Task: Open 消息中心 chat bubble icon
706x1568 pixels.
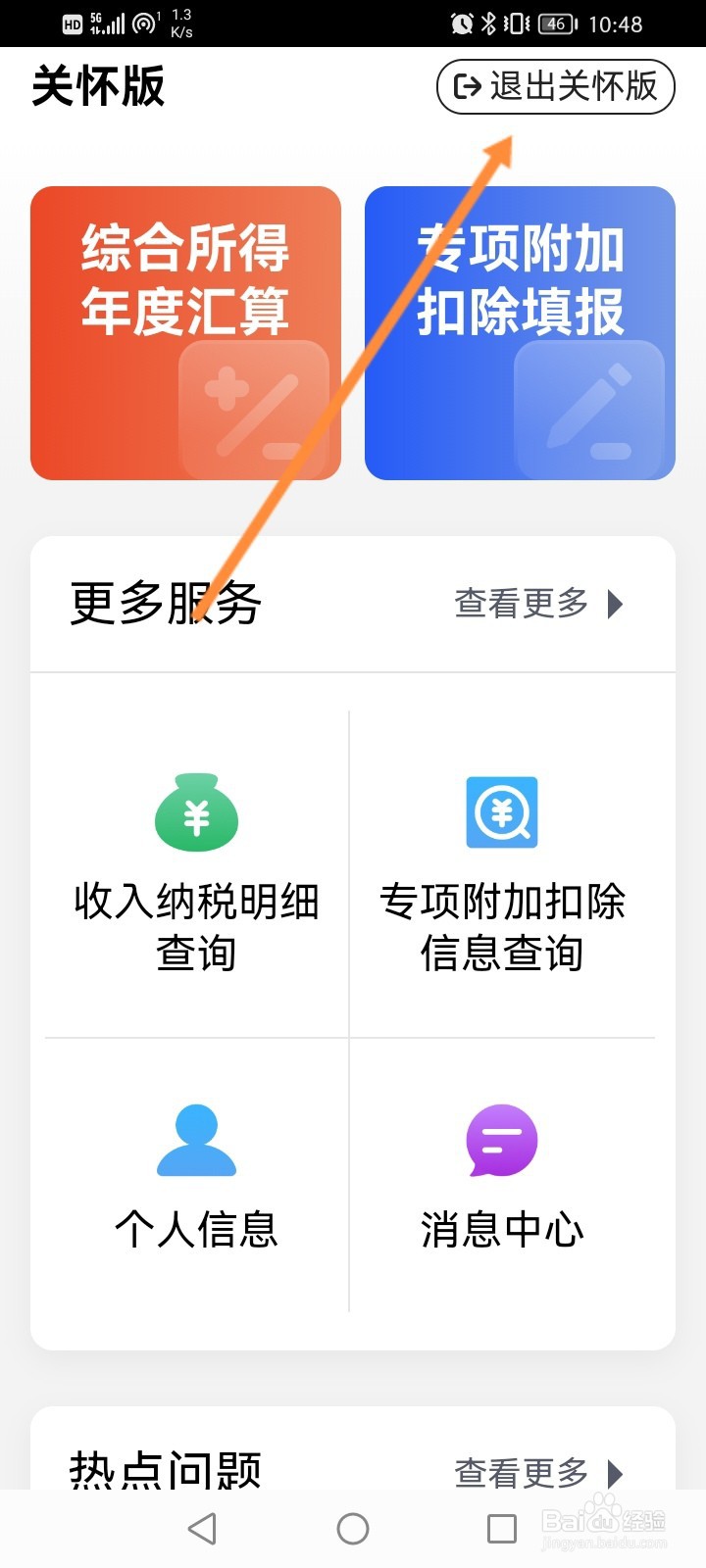Action: (x=501, y=1139)
